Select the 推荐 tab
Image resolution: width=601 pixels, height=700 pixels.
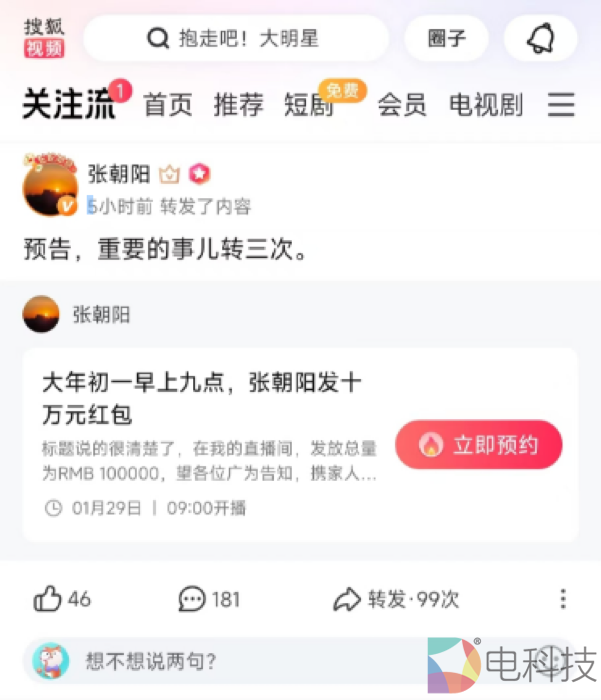238,104
